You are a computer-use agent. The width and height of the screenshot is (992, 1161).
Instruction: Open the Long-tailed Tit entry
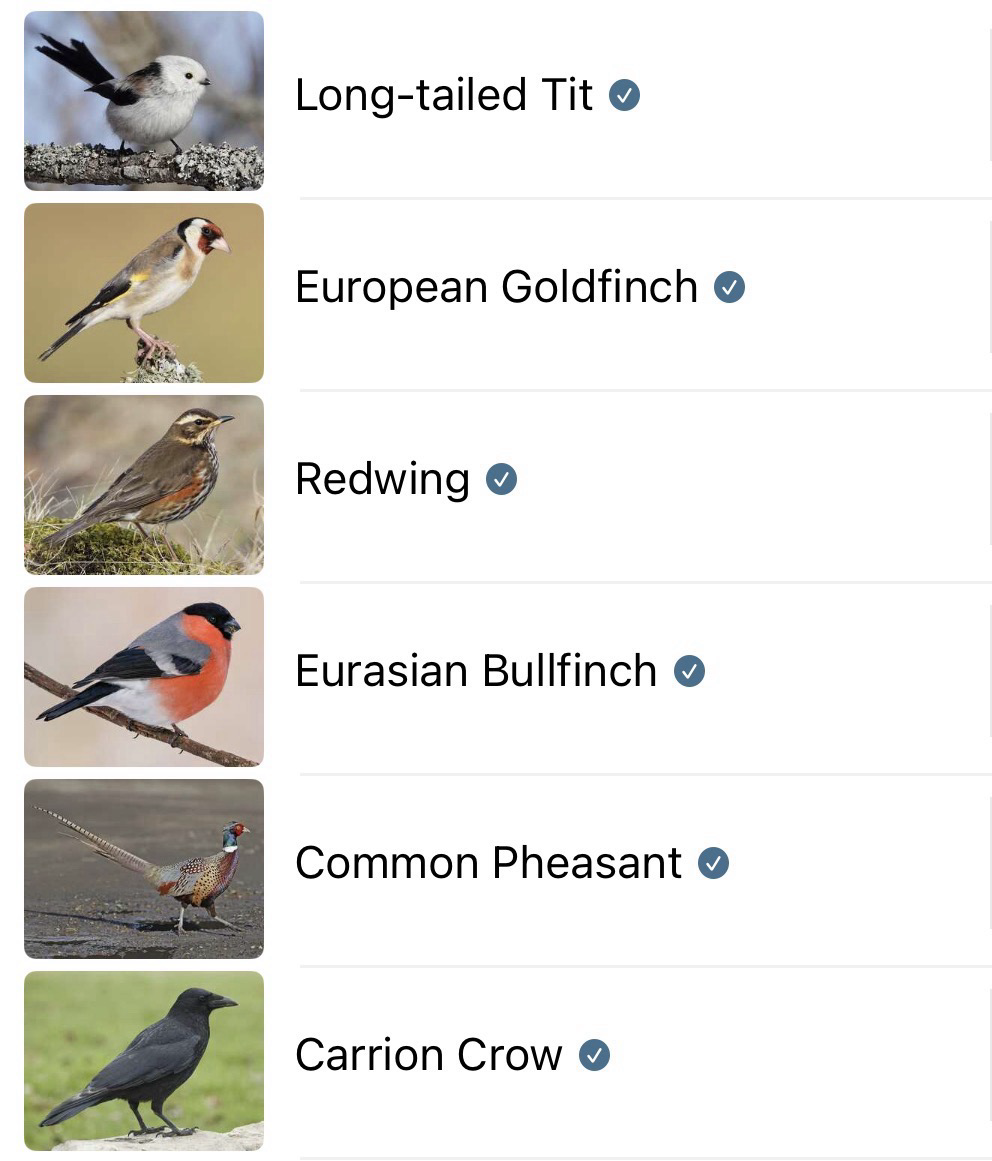pos(443,96)
